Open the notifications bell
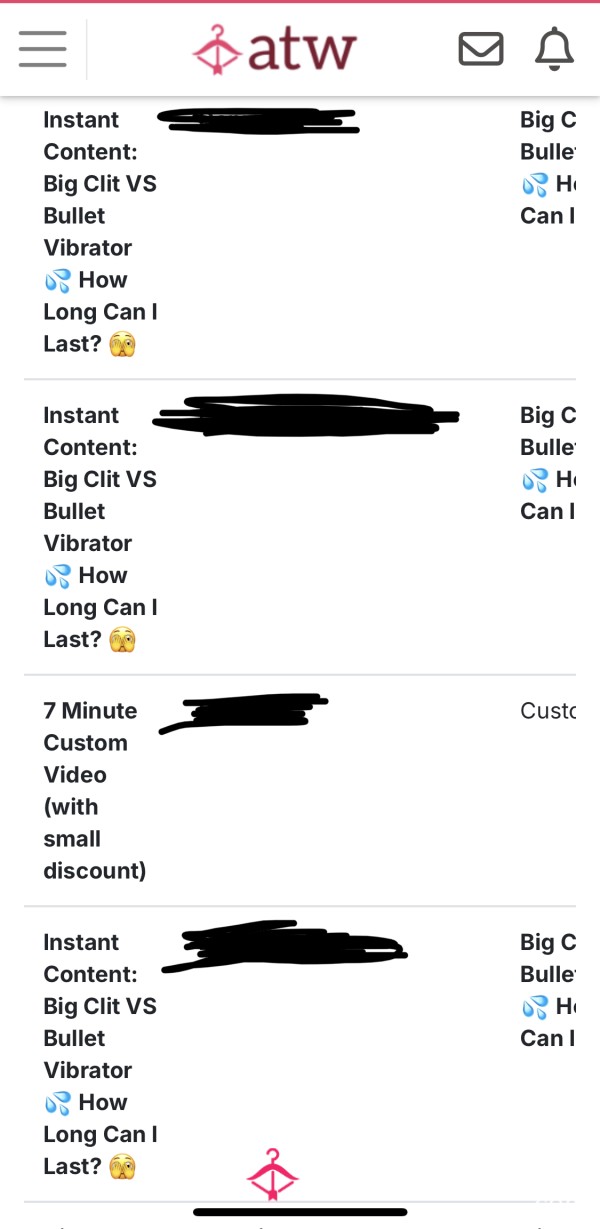 click(554, 48)
